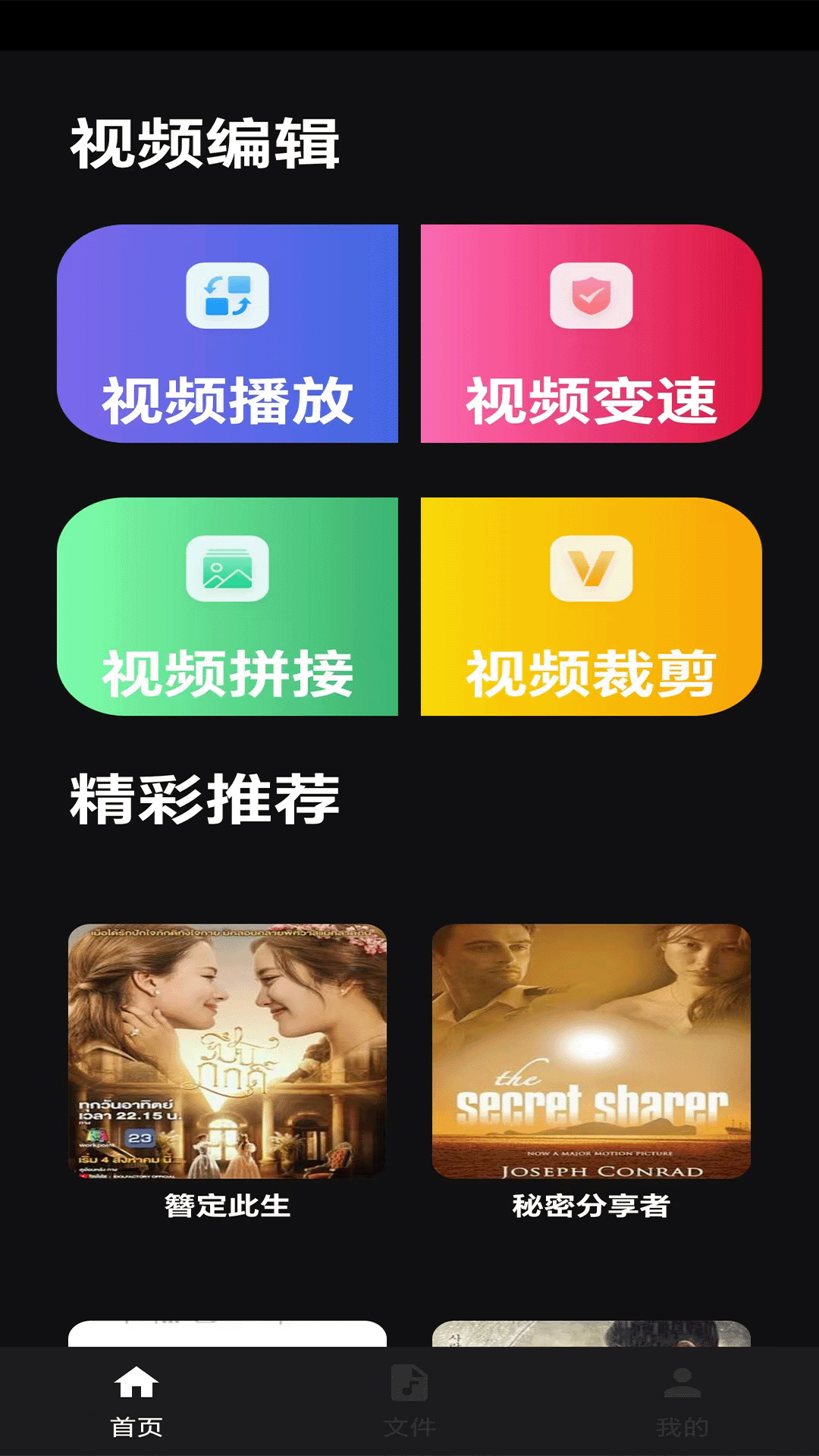Open the 视频变速 speed change card
This screenshot has width=819, height=1456.
pyautogui.click(x=591, y=334)
